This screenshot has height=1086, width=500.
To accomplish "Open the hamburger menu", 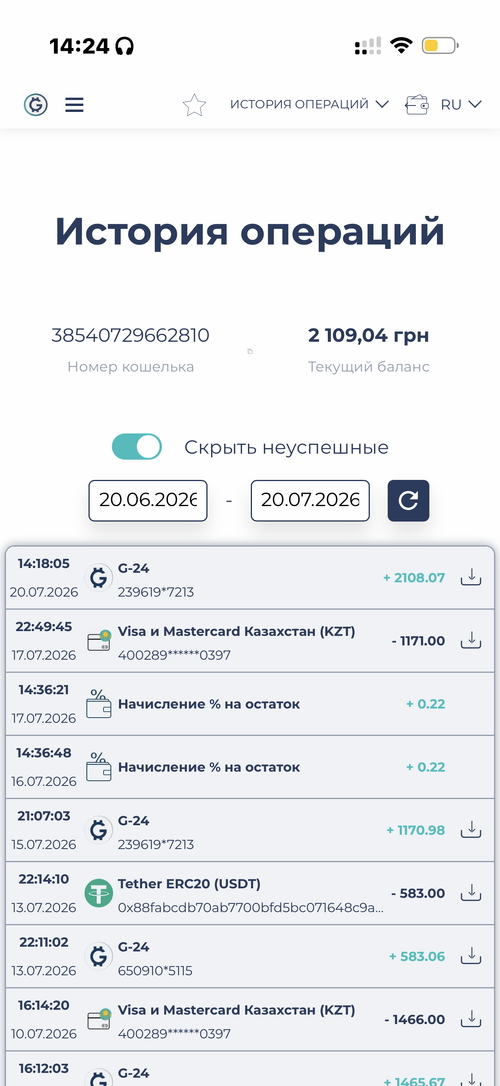I will (74, 105).
